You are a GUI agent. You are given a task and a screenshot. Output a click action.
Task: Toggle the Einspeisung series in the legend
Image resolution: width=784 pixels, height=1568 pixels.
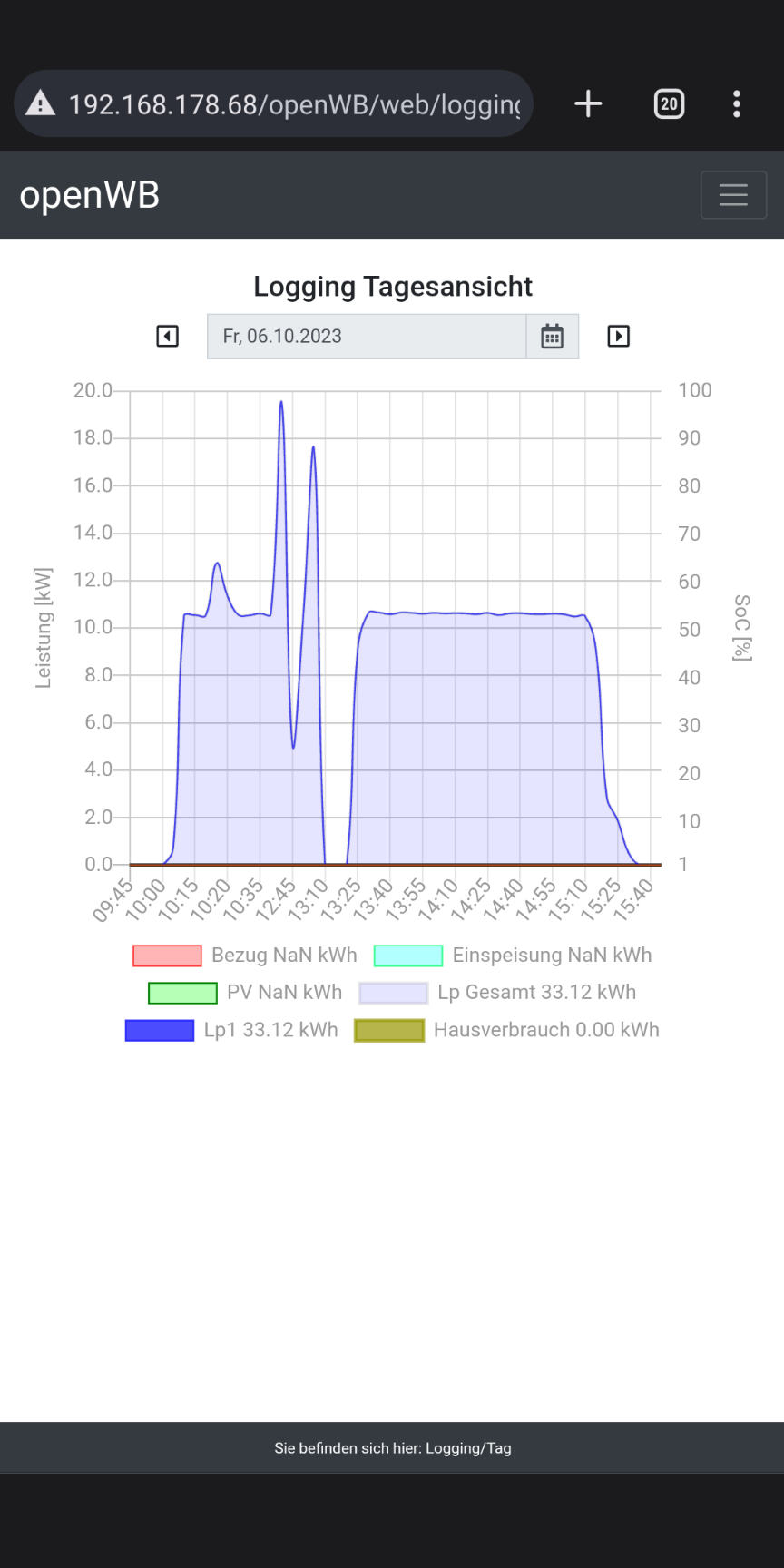[513, 955]
